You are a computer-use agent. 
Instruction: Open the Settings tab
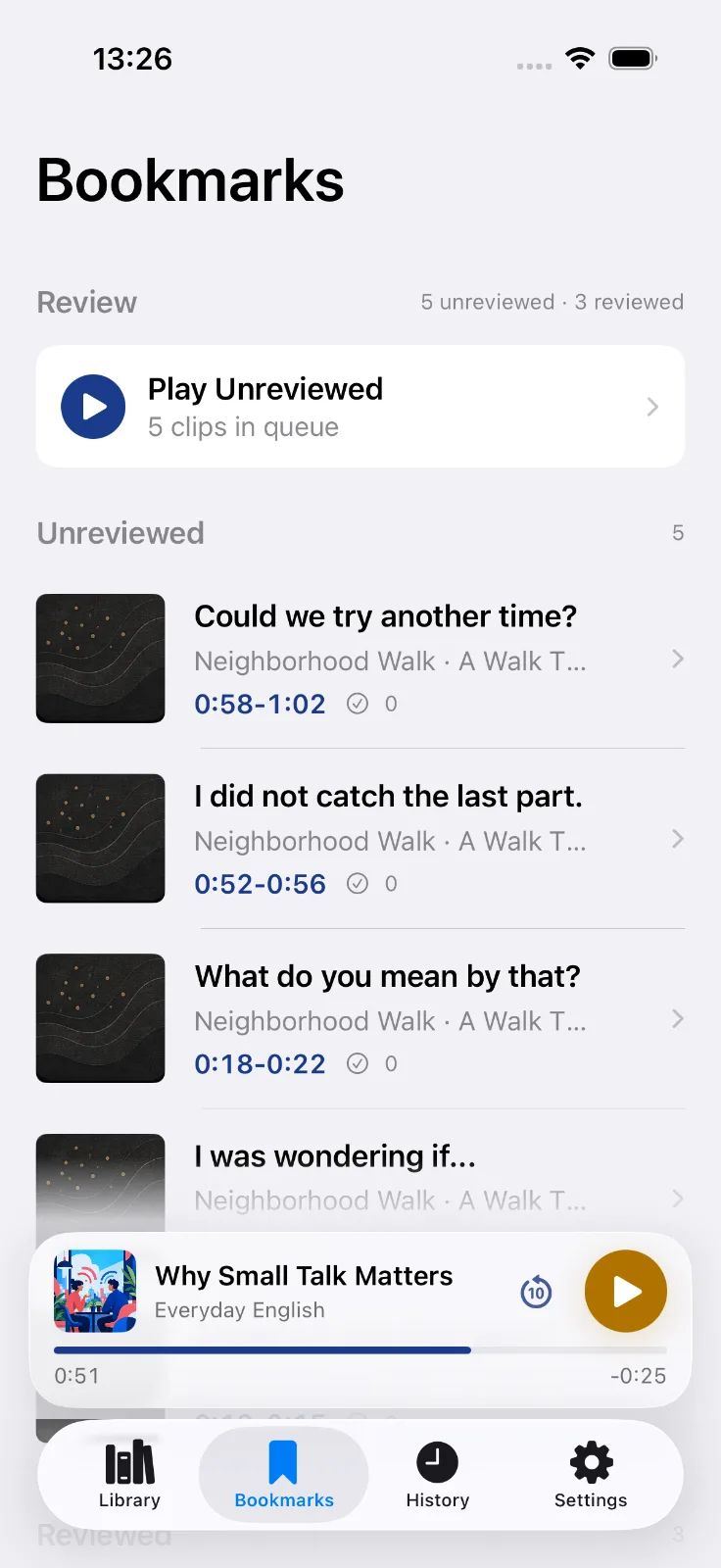pyautogui.click(x=591, y=1475)
